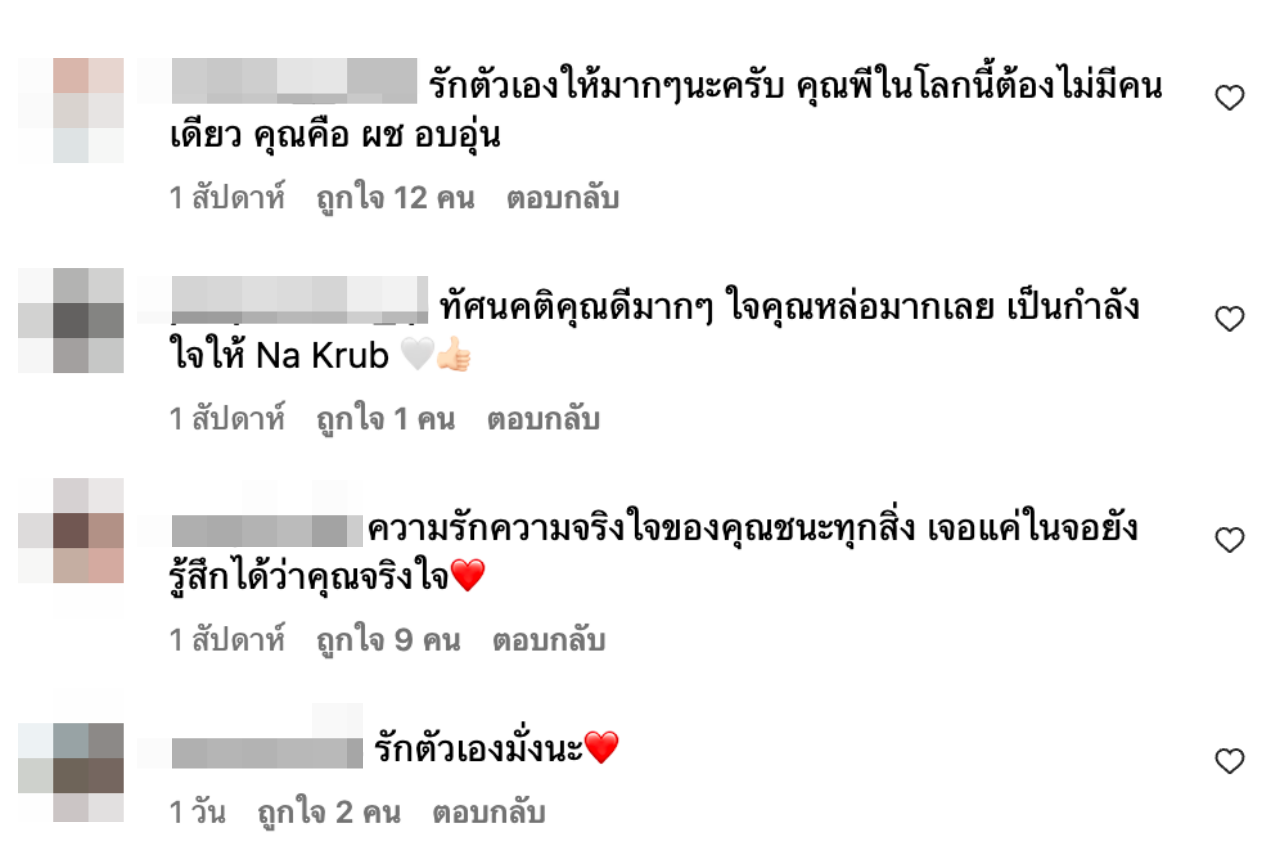This screenshot has height=864, width=1280.
Task: Reply to the comment about ความรักความจริงใจ
Action: tap(548, 640)
